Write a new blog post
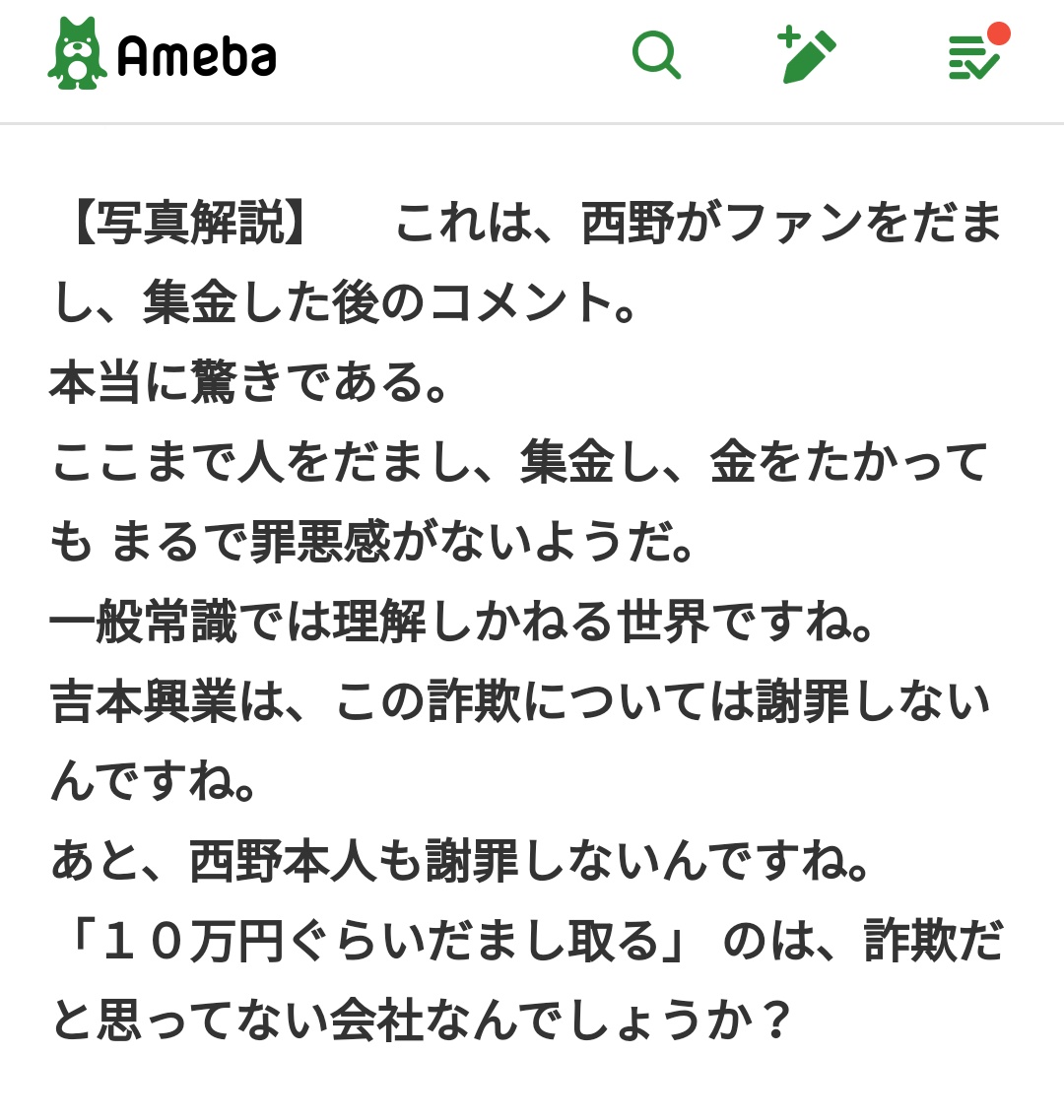 [807, 55]
